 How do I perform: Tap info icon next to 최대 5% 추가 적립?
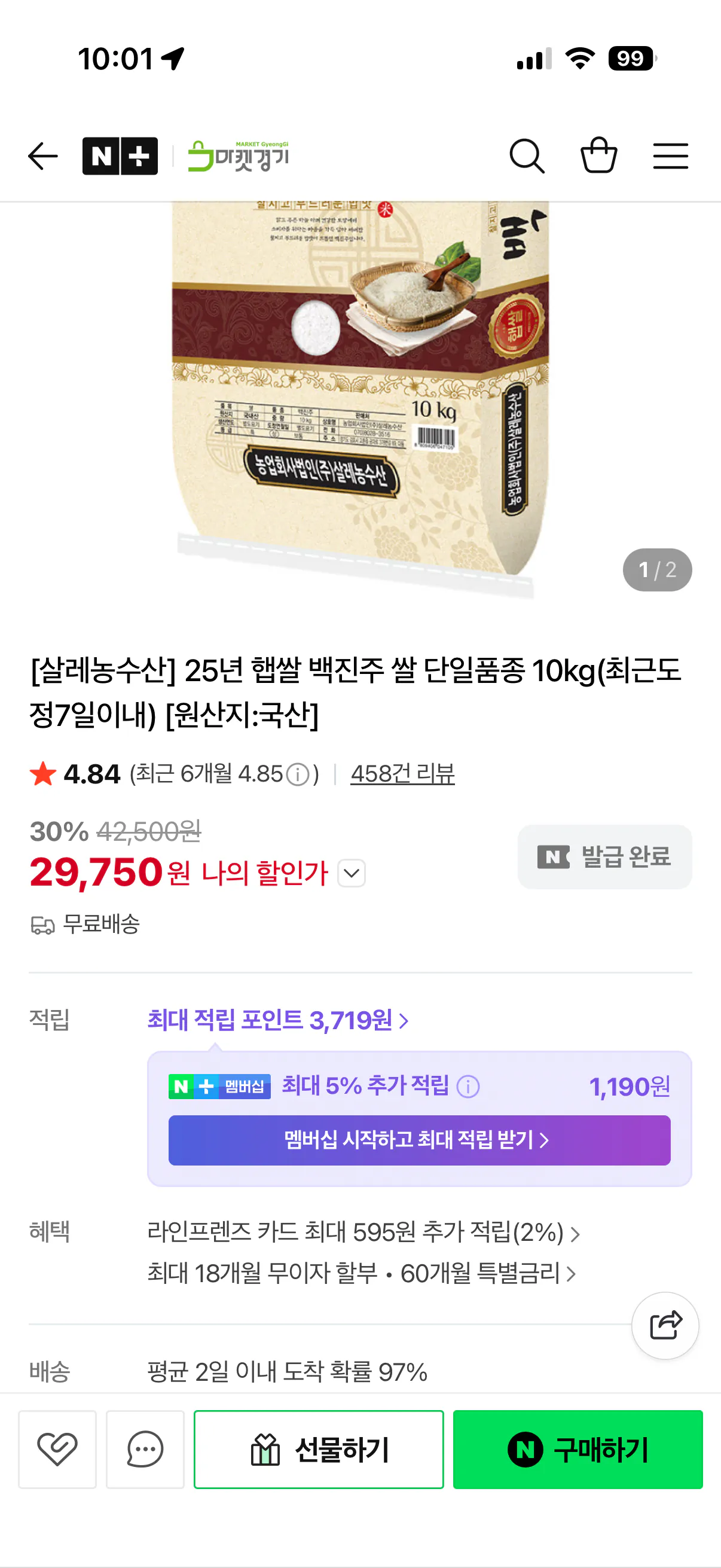(x=468, y=1087)
